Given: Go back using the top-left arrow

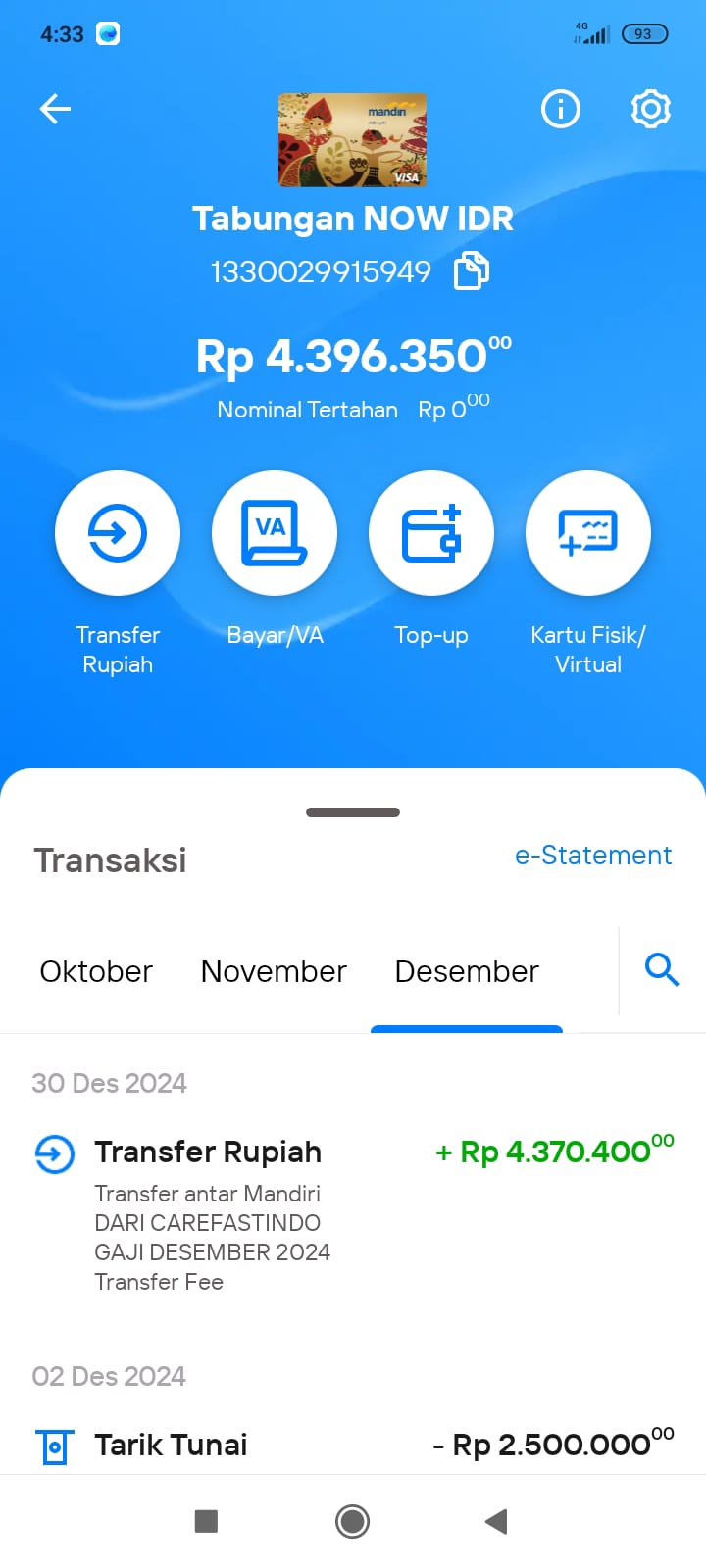Looking at the screenshot, I should (x=55, y=109).
